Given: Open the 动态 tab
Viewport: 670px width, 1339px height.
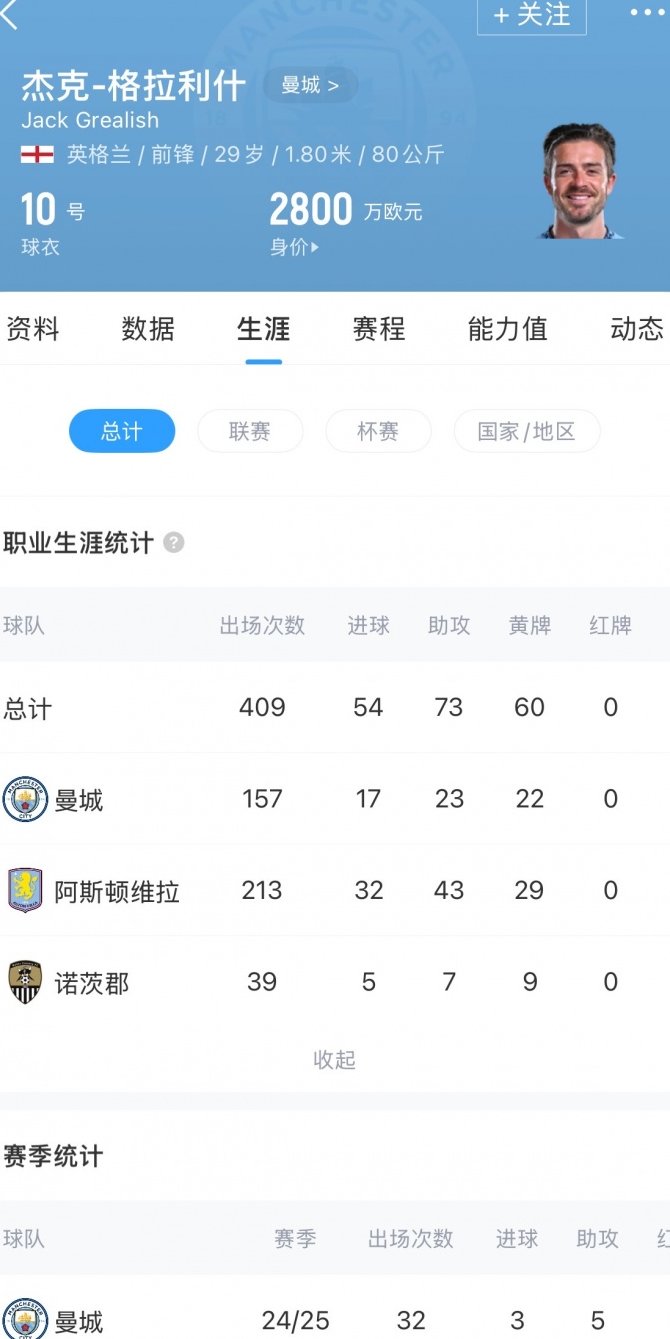Looking at the screenshot, I should 637,329.
